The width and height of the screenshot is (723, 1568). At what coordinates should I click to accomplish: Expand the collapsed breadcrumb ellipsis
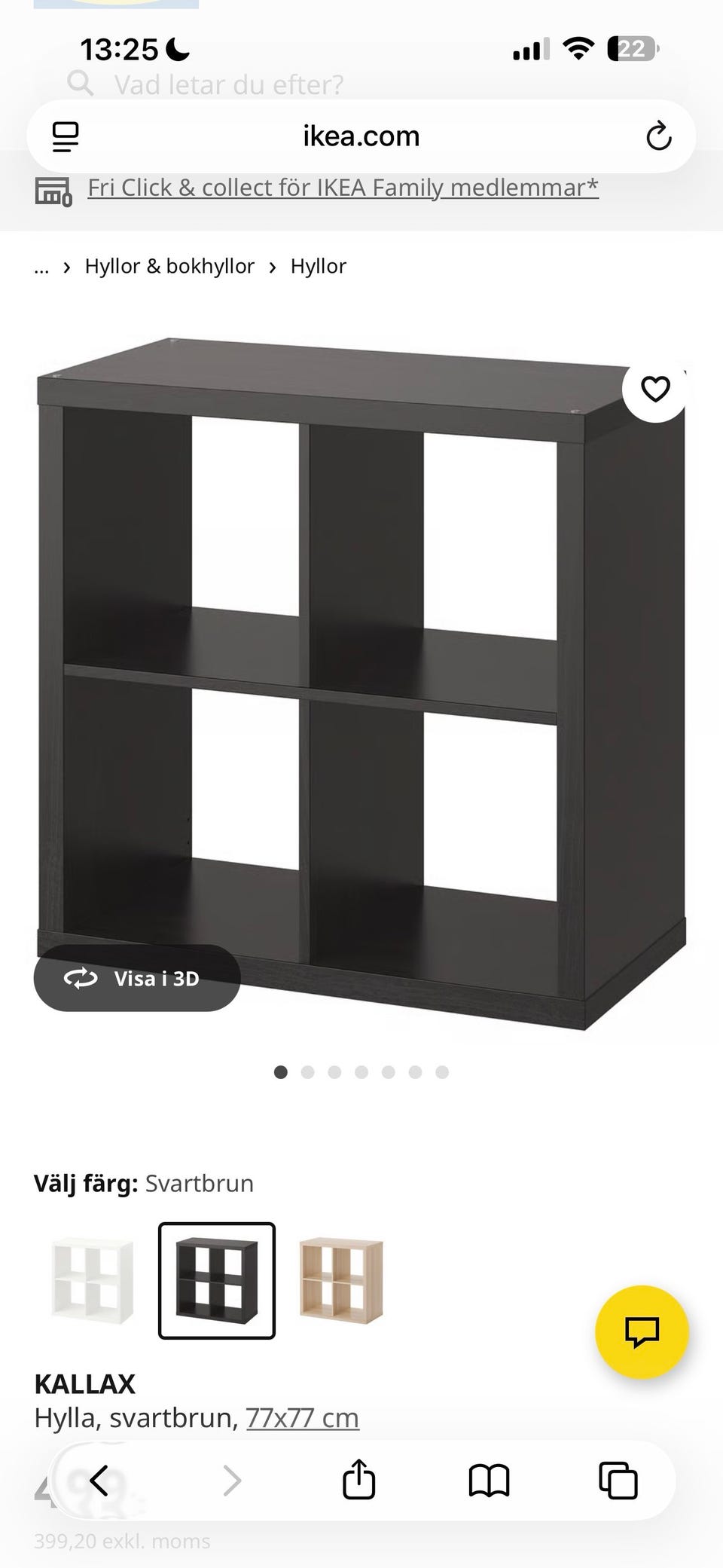click(x=41, y=267)
